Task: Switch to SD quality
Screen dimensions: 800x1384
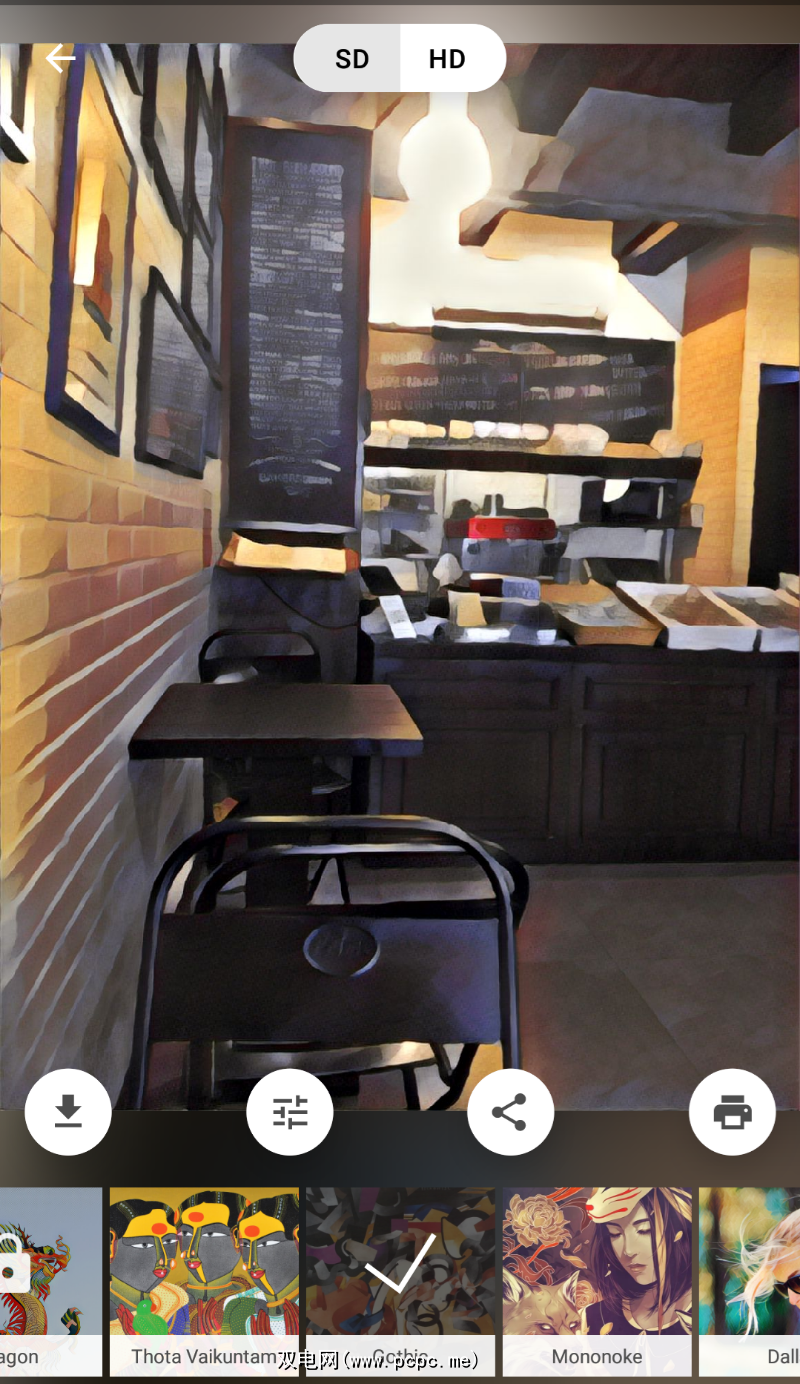Action: coord(351,59)
